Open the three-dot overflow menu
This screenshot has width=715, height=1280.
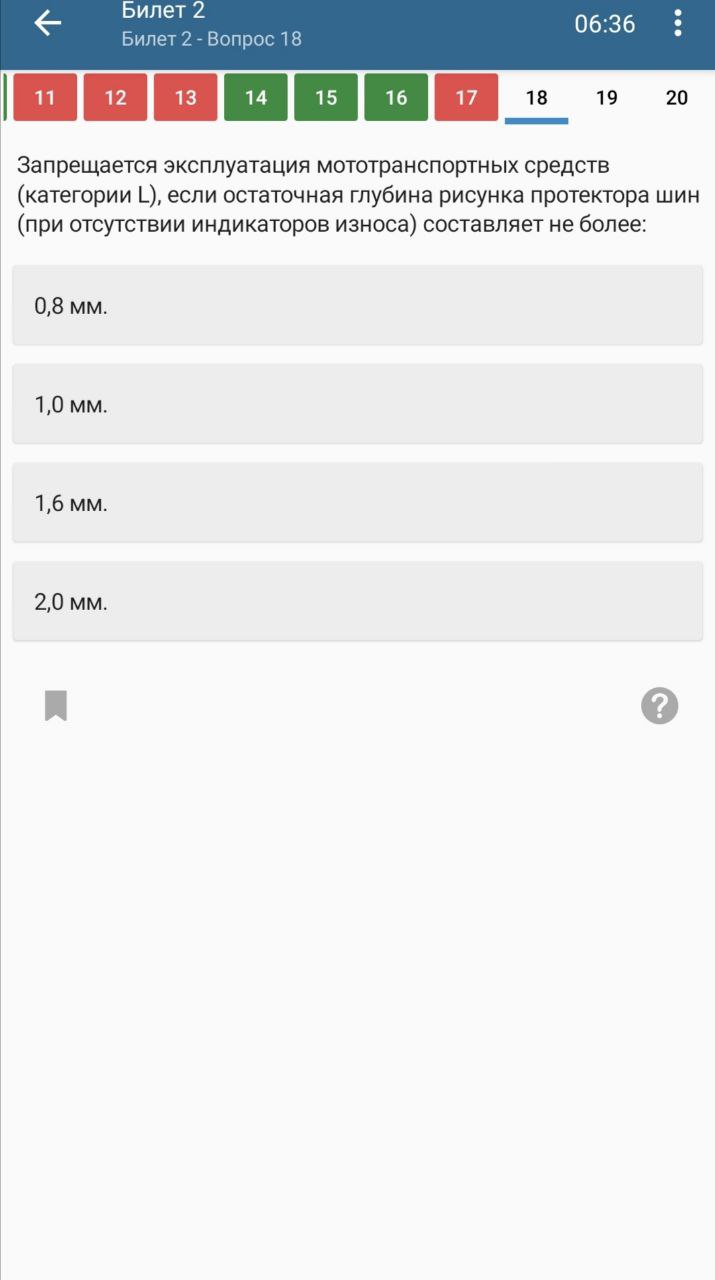(x=678, y=24)
